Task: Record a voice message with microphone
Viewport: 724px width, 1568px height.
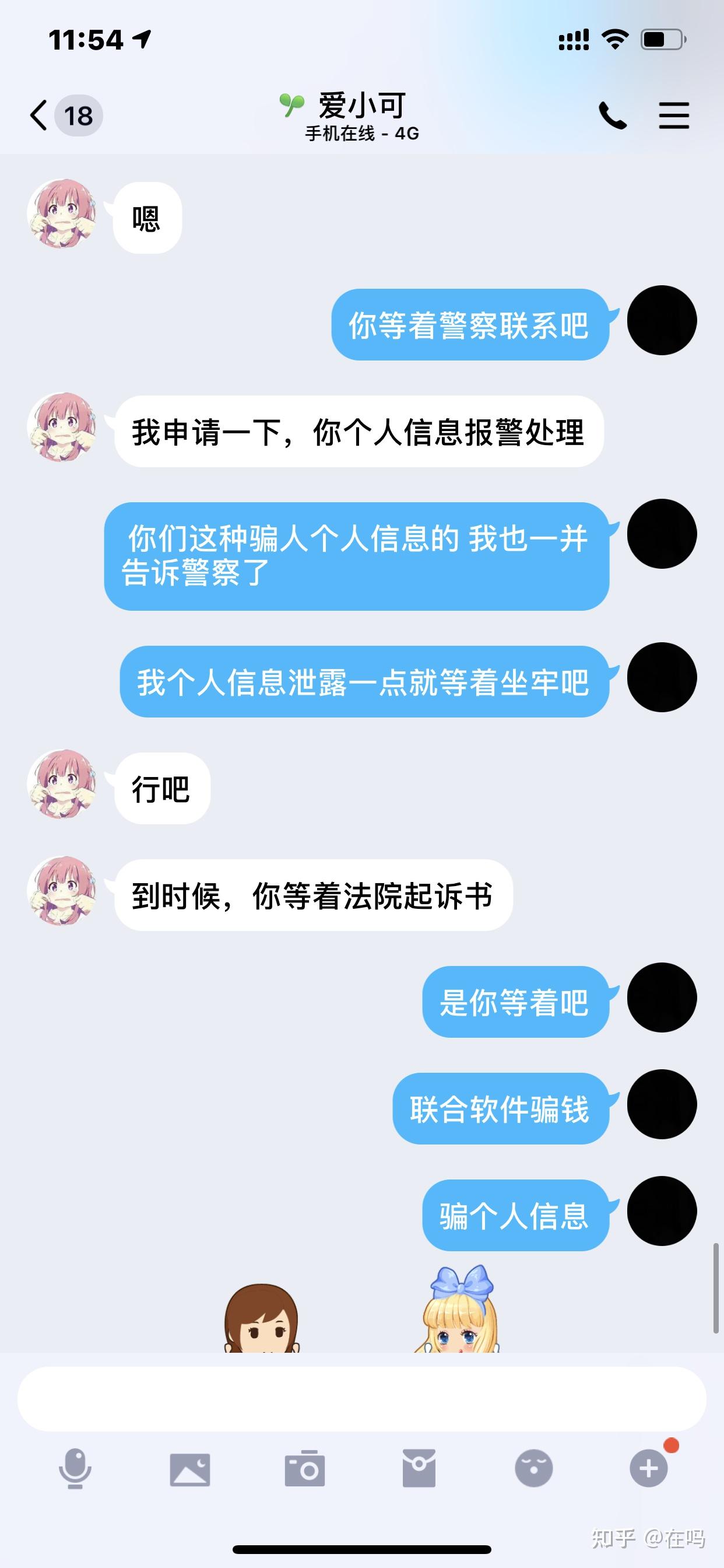Action: tap(75, 1469)
